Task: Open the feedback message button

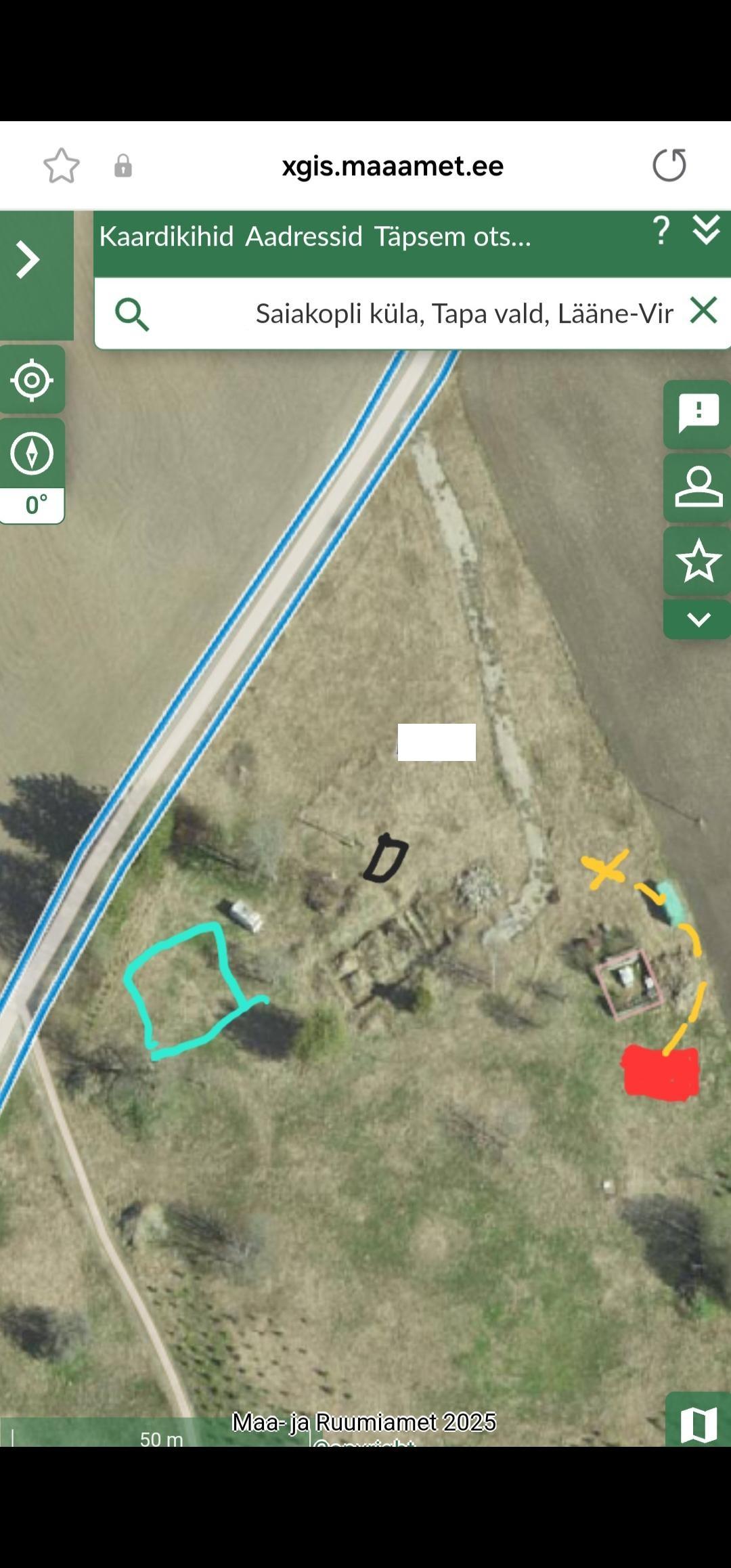Action: coord(698,413)
